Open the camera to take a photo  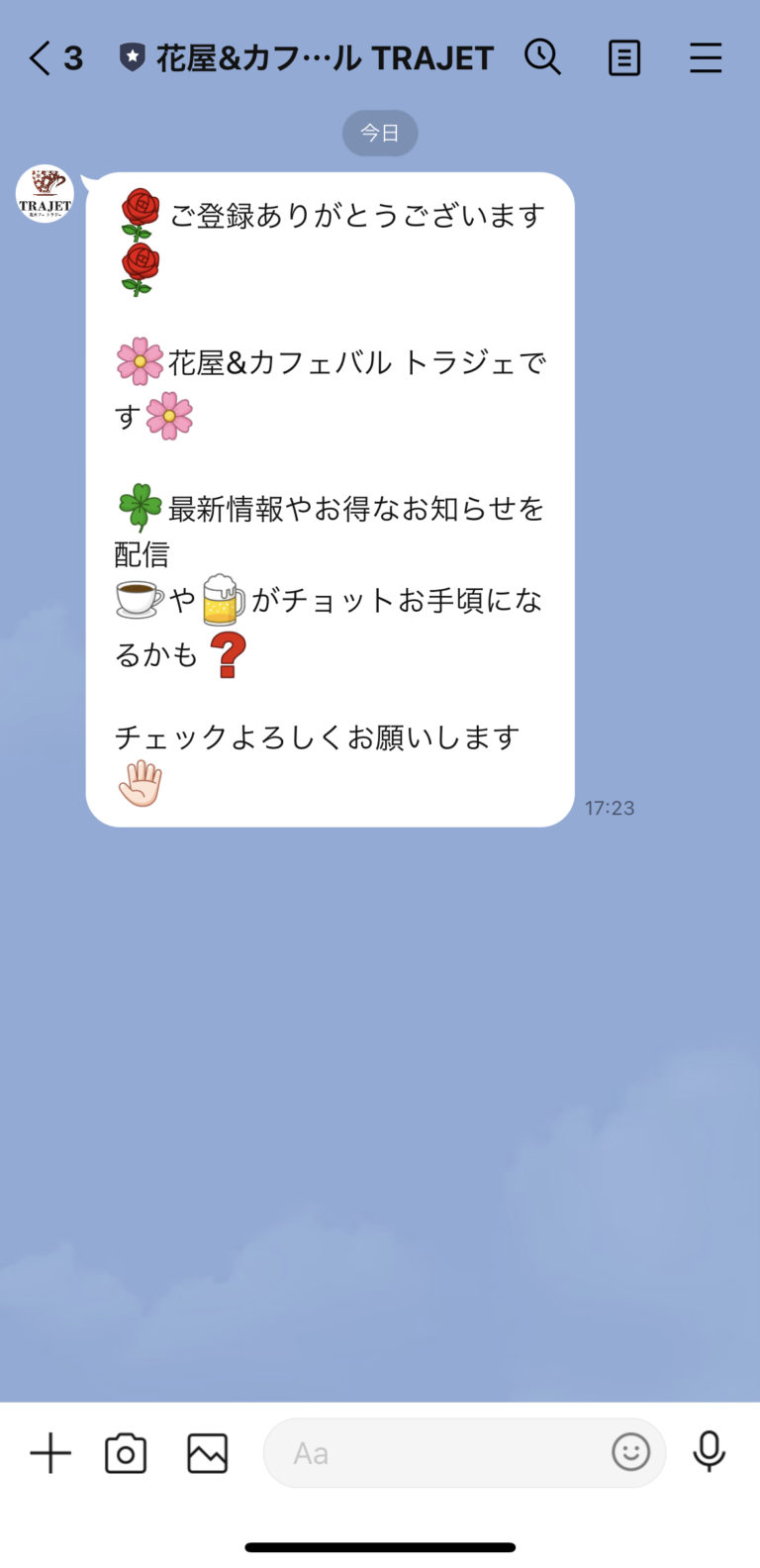tap(125, 1452)
